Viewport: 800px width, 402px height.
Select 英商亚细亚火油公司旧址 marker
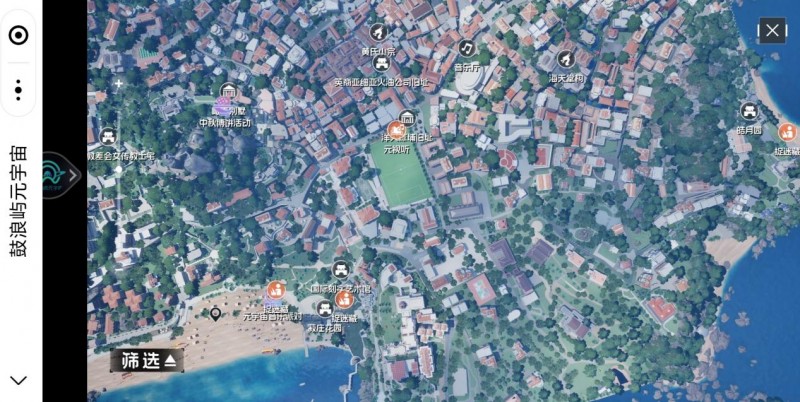coord(382,65)
